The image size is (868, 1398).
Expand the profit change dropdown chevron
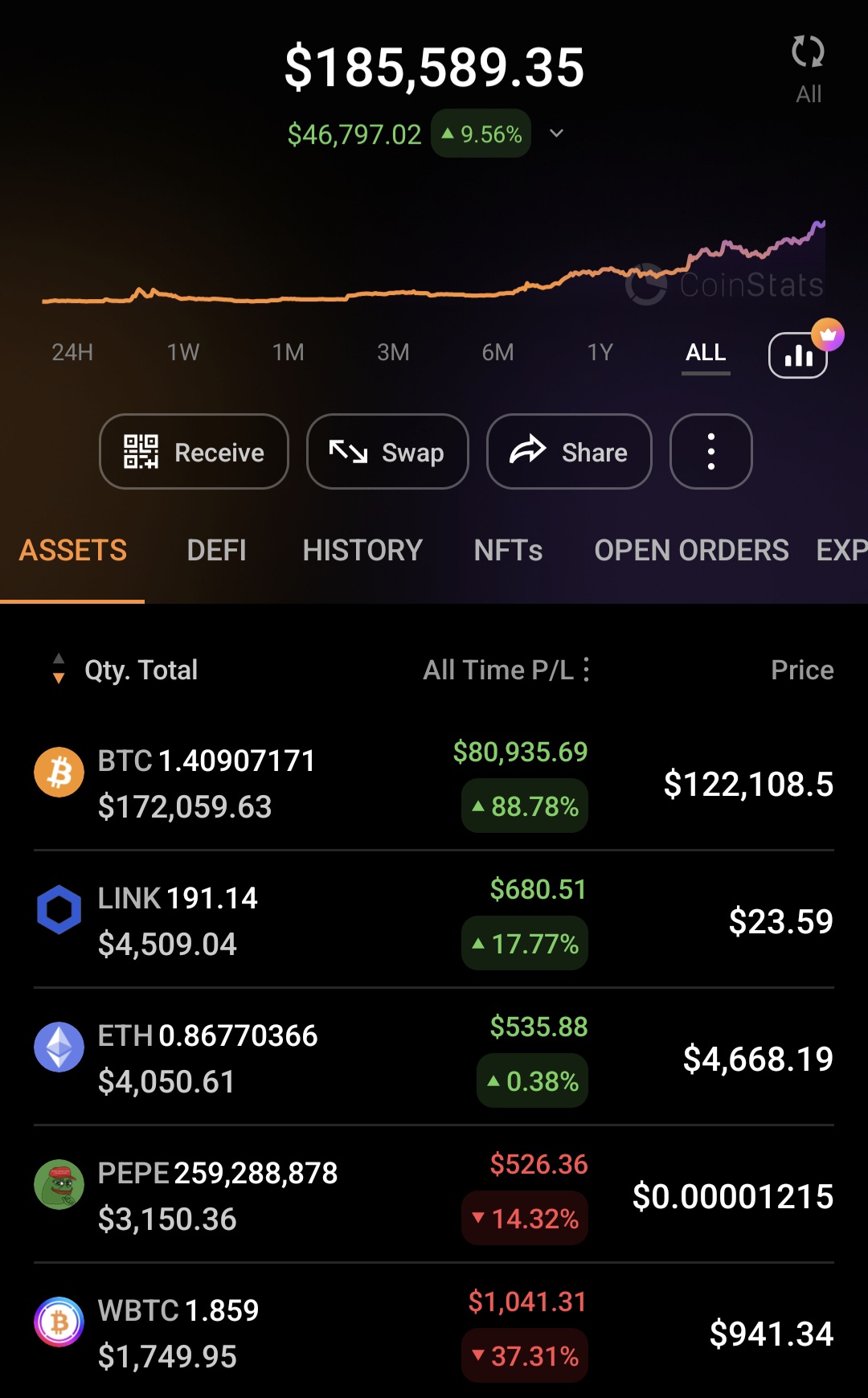coord(556,133)
